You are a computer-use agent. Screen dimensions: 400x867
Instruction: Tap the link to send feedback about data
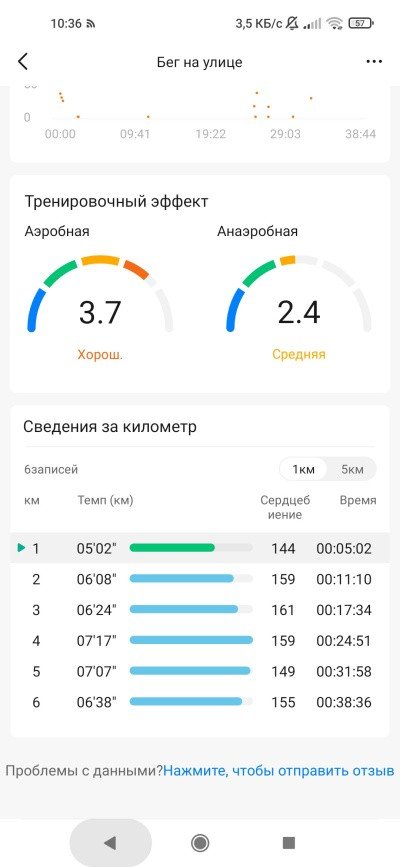pyautogui.click(x=278, y=770)
